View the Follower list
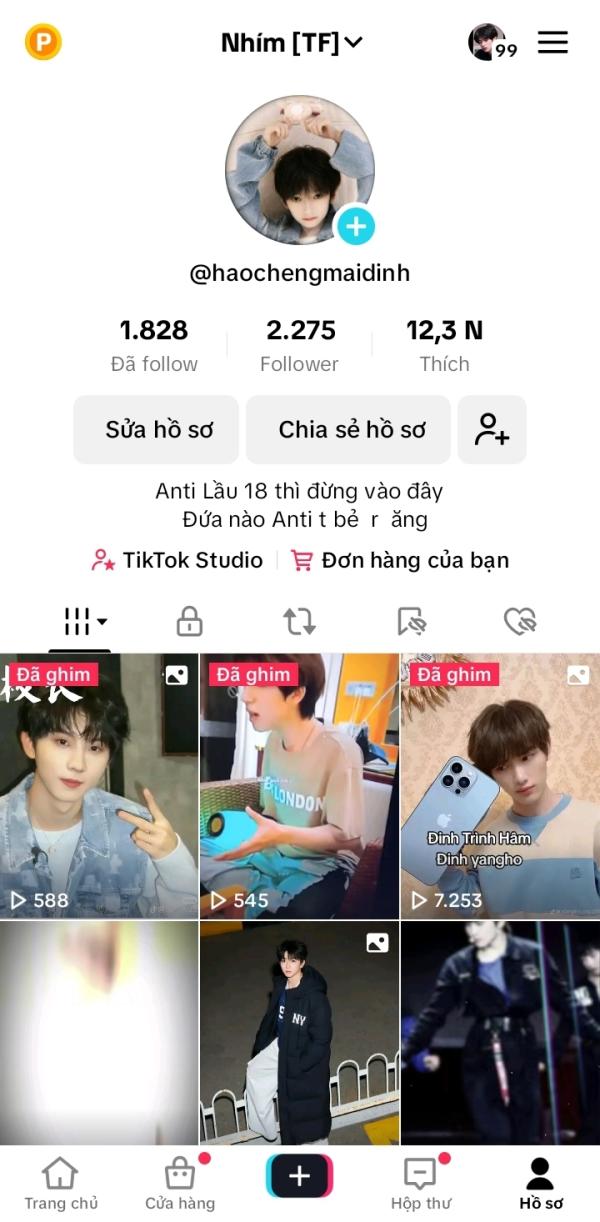Screen dimensions: 600x1222 point(300,345)
